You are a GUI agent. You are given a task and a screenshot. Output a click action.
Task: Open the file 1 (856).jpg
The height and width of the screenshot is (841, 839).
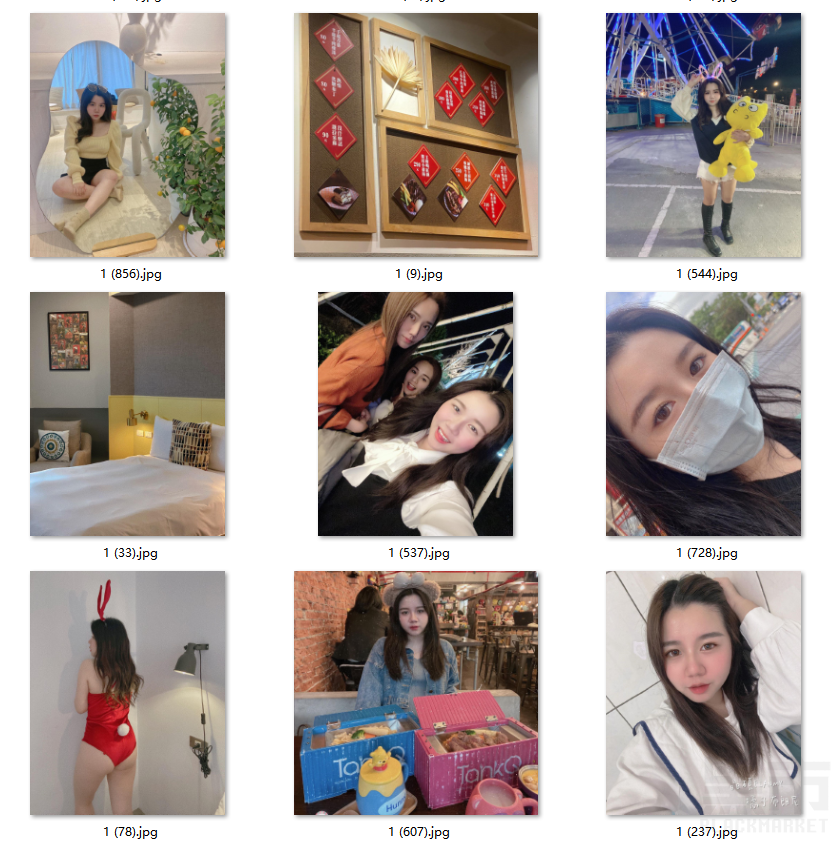128,135
